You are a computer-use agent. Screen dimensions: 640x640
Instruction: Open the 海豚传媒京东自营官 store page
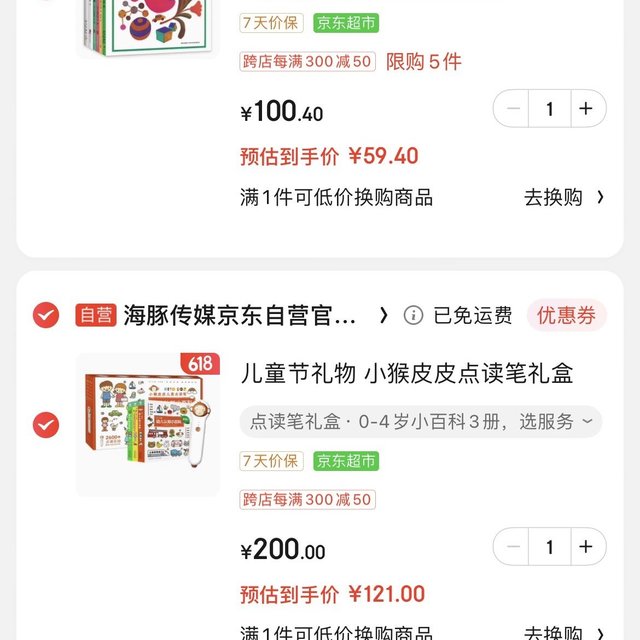[240, 316]
